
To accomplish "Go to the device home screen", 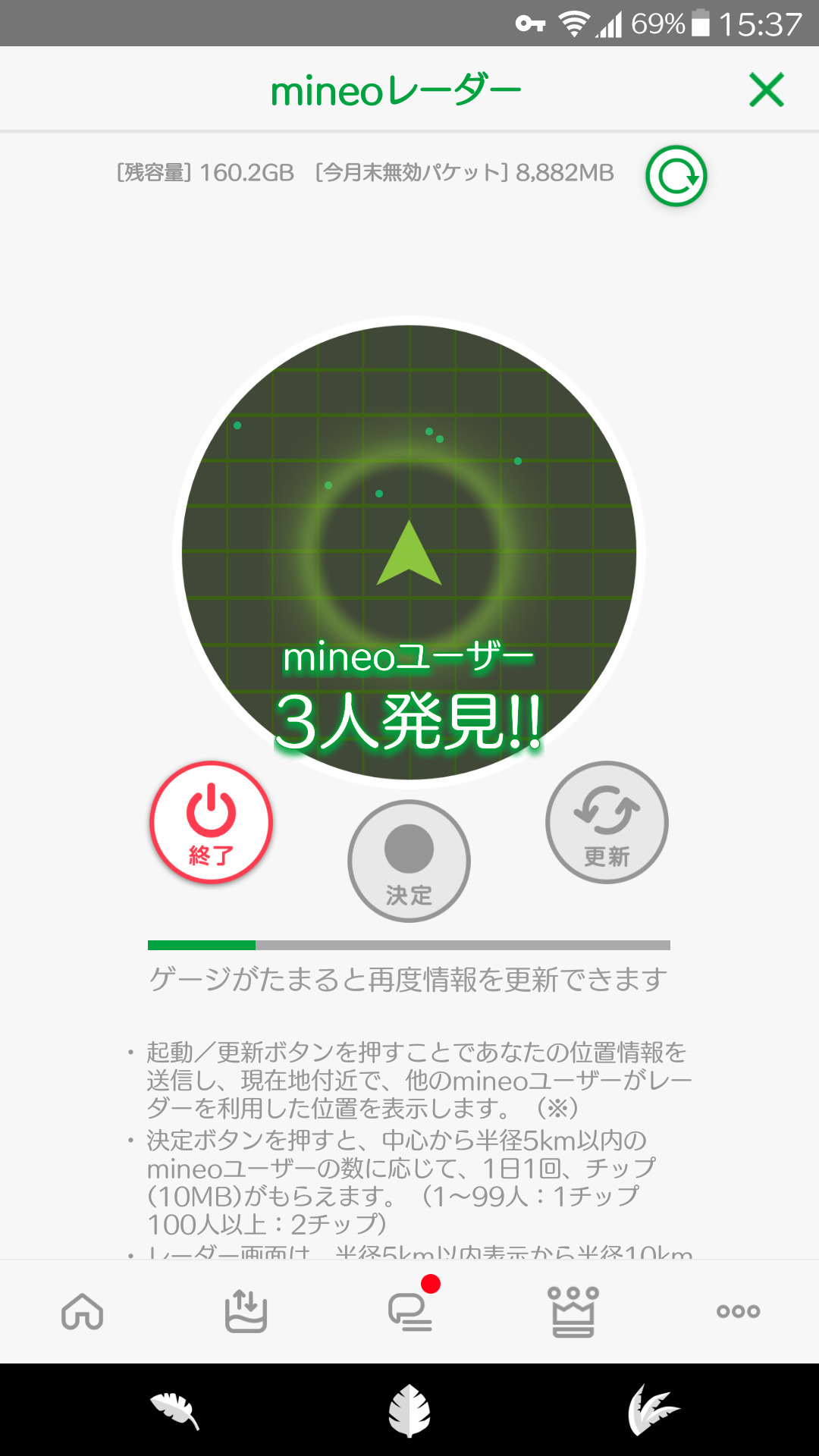I will pyautogui.click(x=409, y=1410).
